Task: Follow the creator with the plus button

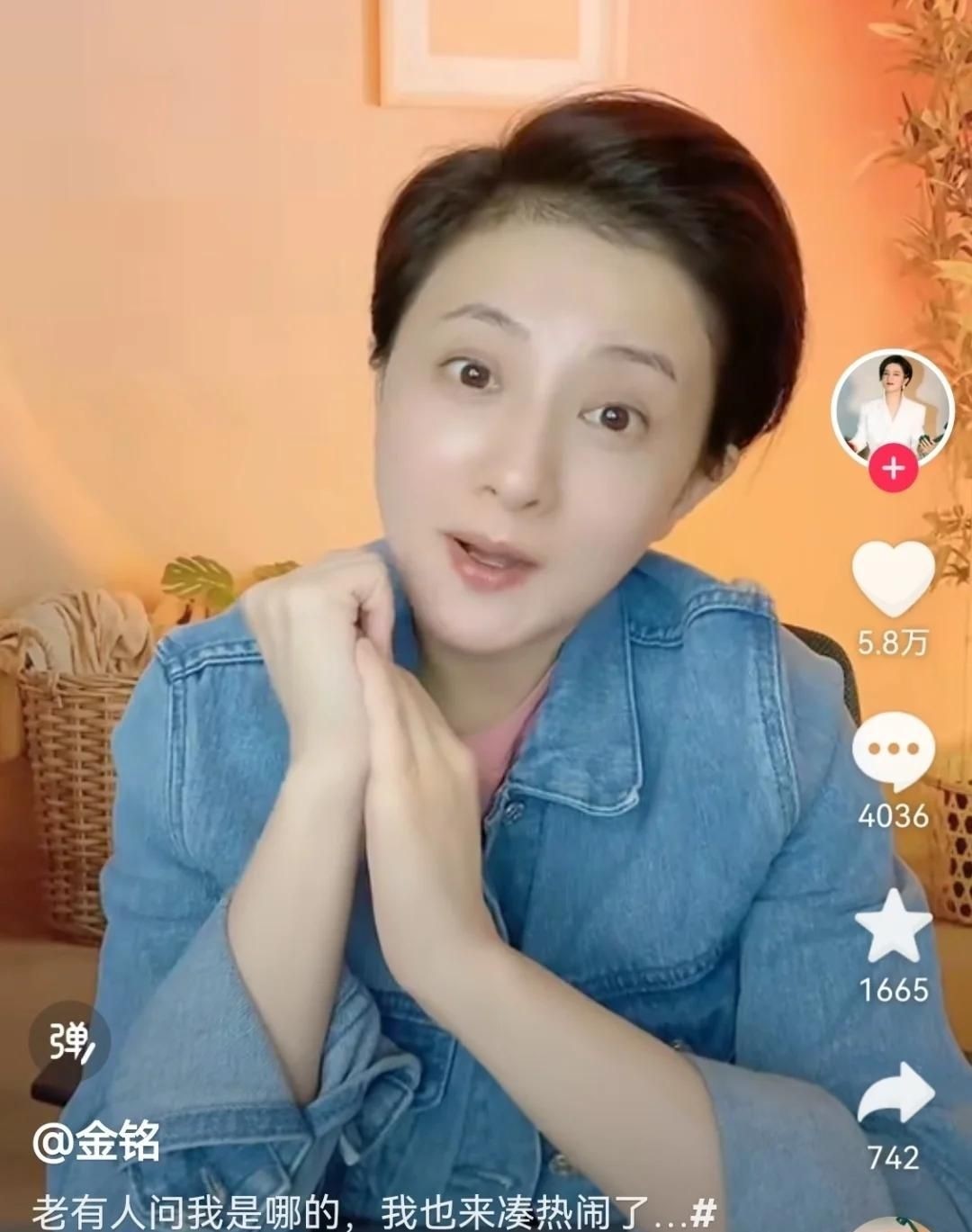Action: 893,469
